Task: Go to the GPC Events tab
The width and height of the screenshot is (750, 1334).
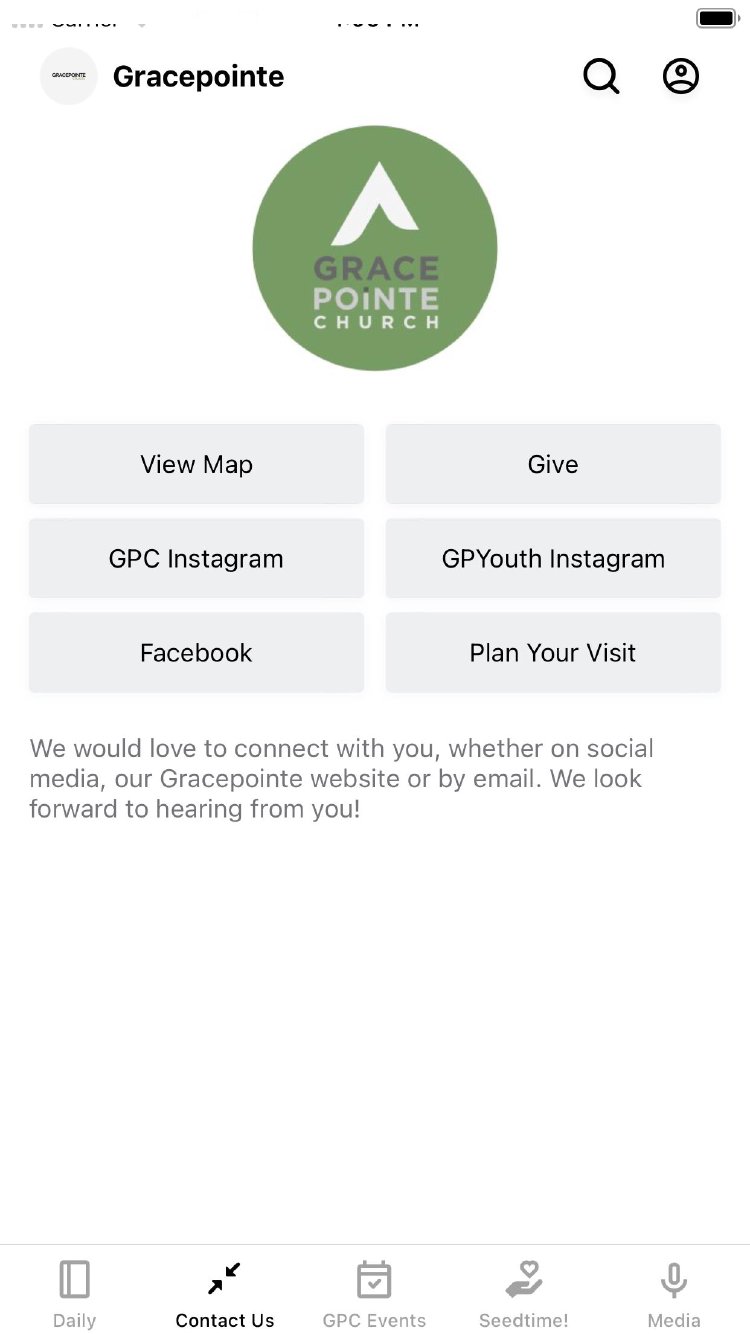Action: click(x=374, y=1293)
